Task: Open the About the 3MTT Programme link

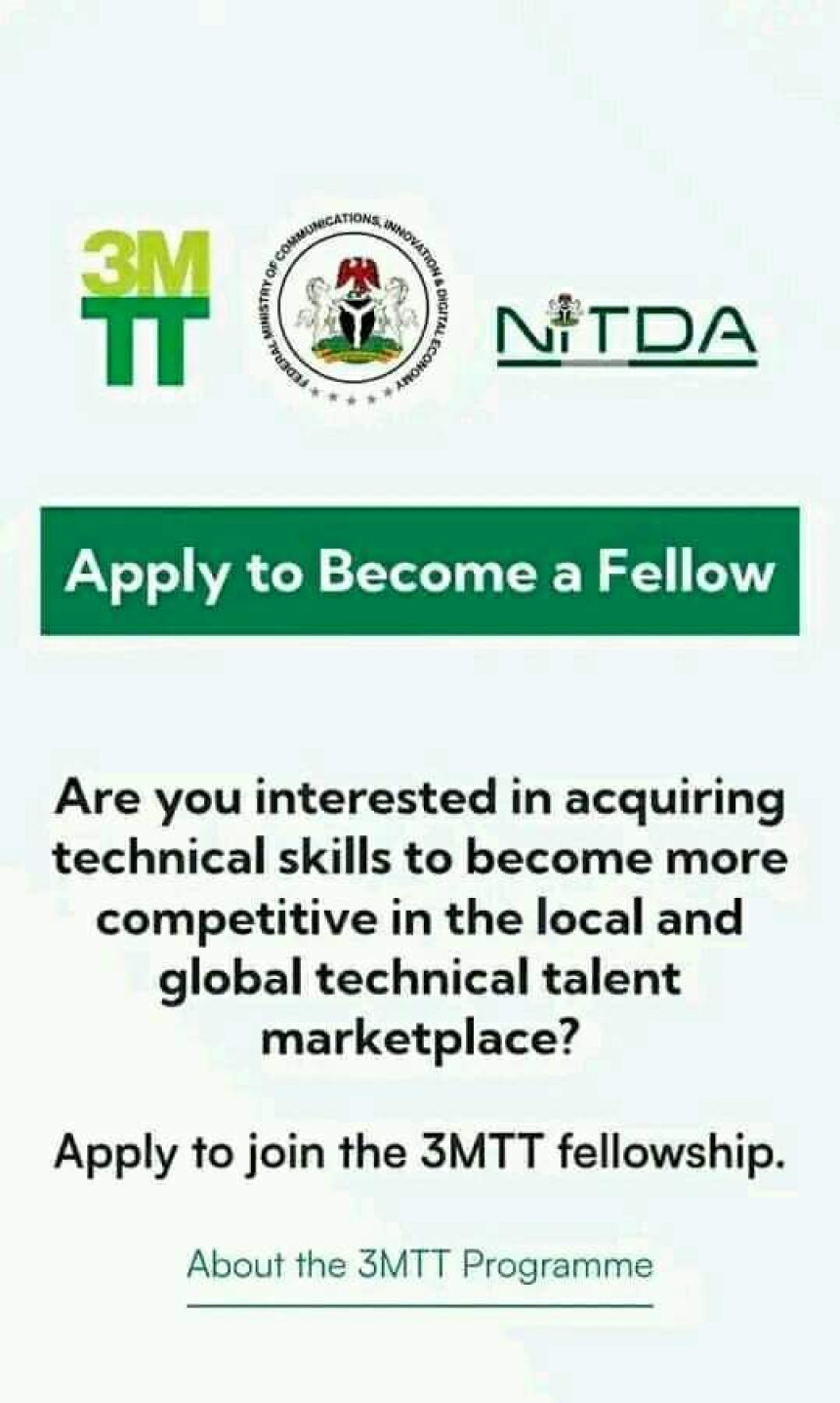Action: pyautogui.click(x=420, y=1265)
